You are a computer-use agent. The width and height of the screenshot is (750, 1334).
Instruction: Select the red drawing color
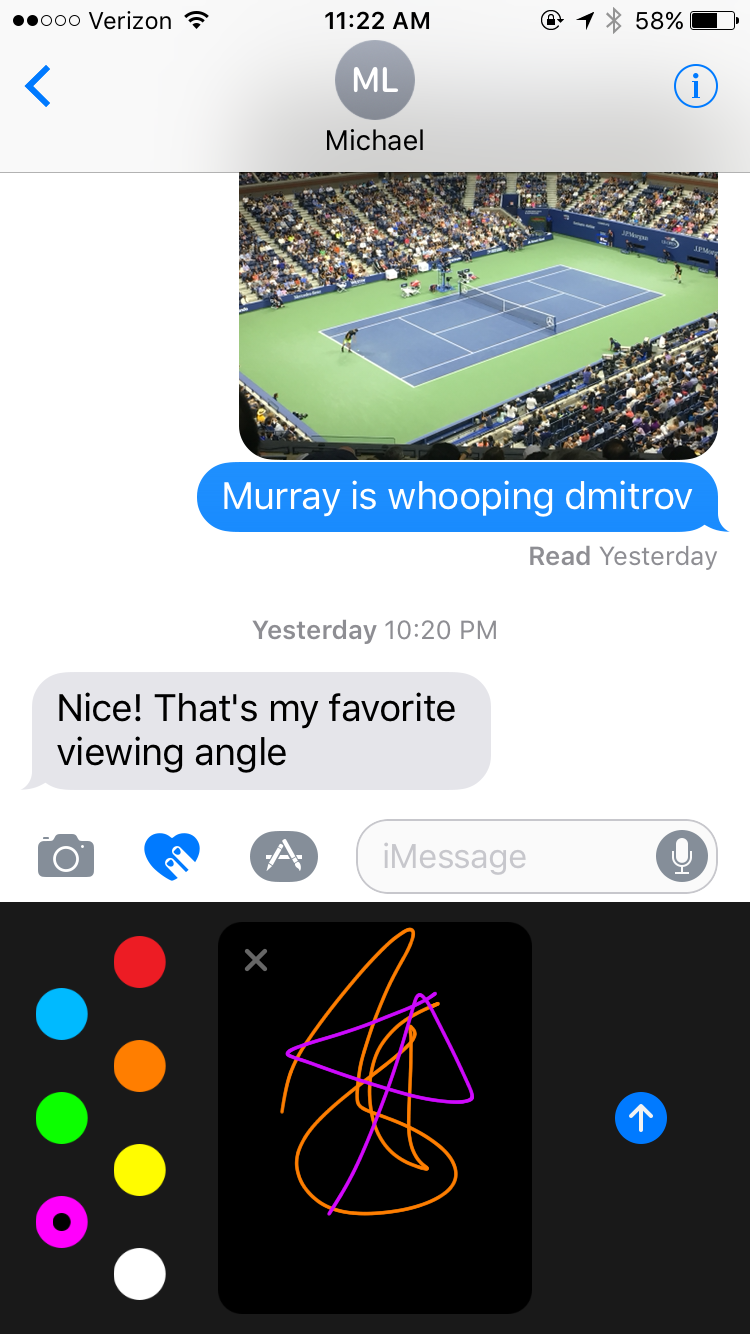tap(139, 962)
